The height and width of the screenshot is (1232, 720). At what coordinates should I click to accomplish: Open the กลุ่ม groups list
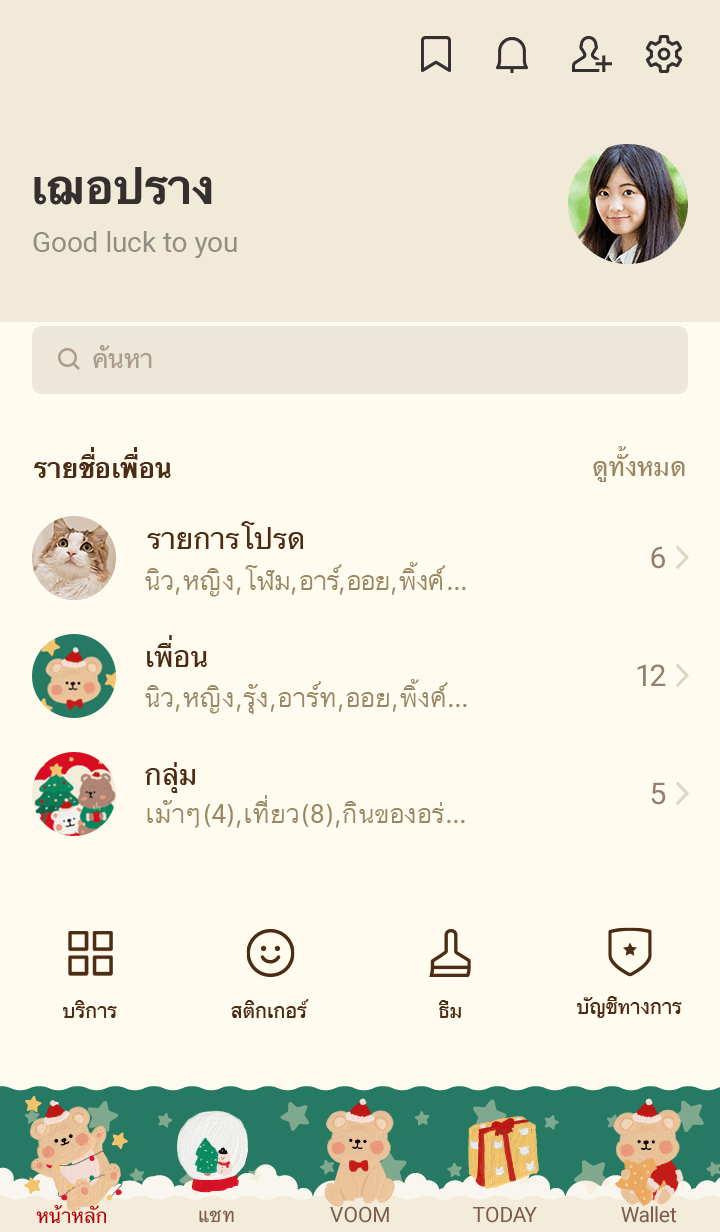360,794
